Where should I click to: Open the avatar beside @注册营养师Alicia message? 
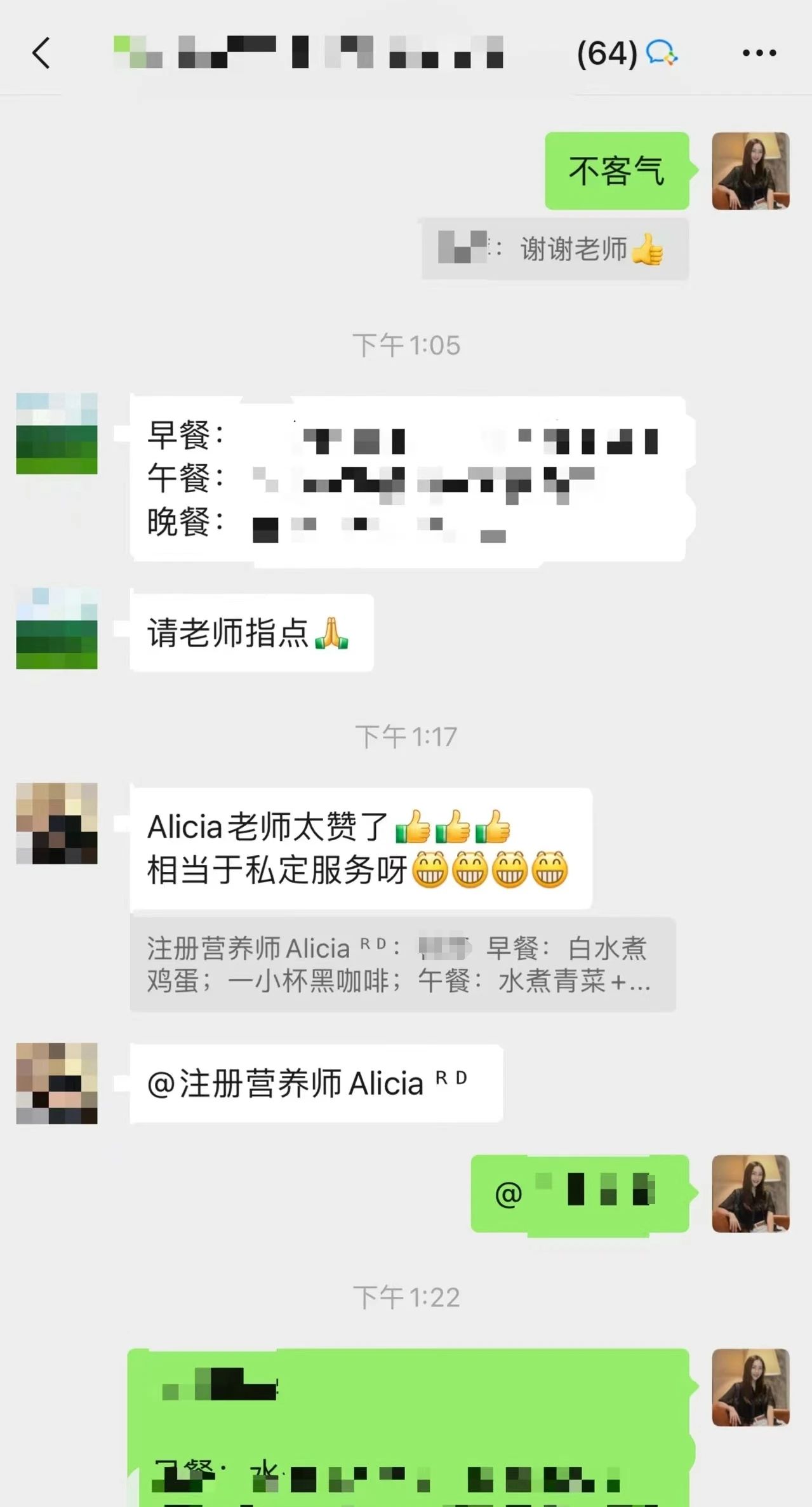pos(57,1083)
